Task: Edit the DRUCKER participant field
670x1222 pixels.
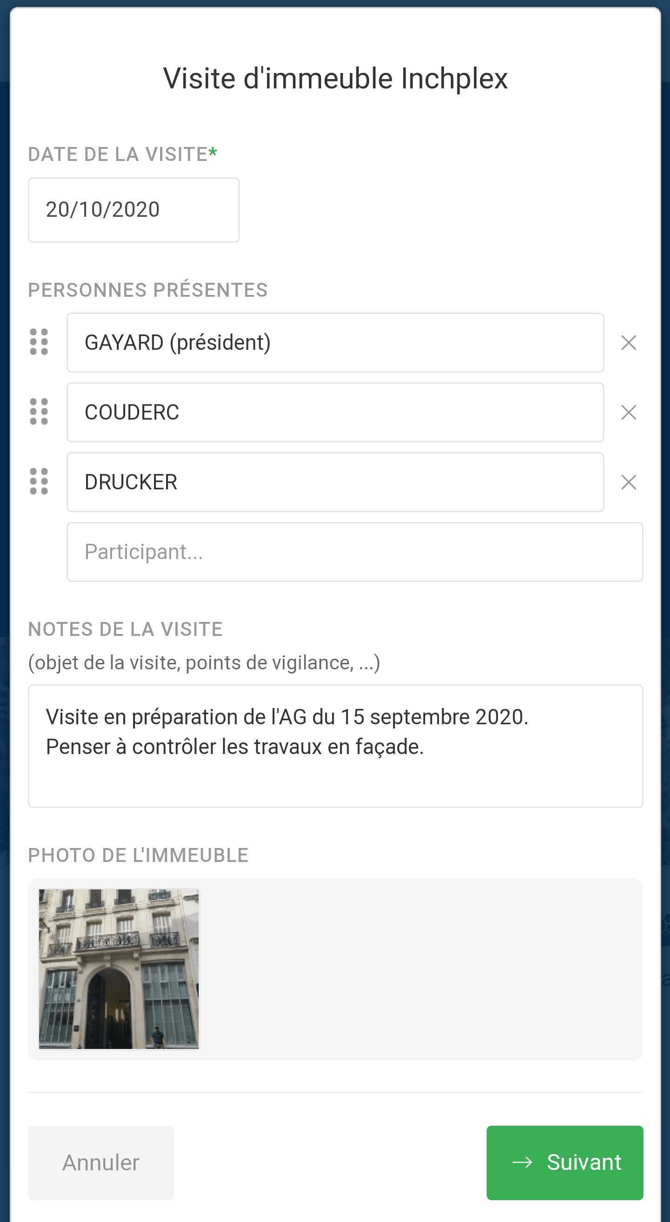Action: click(x=335, y=482)
